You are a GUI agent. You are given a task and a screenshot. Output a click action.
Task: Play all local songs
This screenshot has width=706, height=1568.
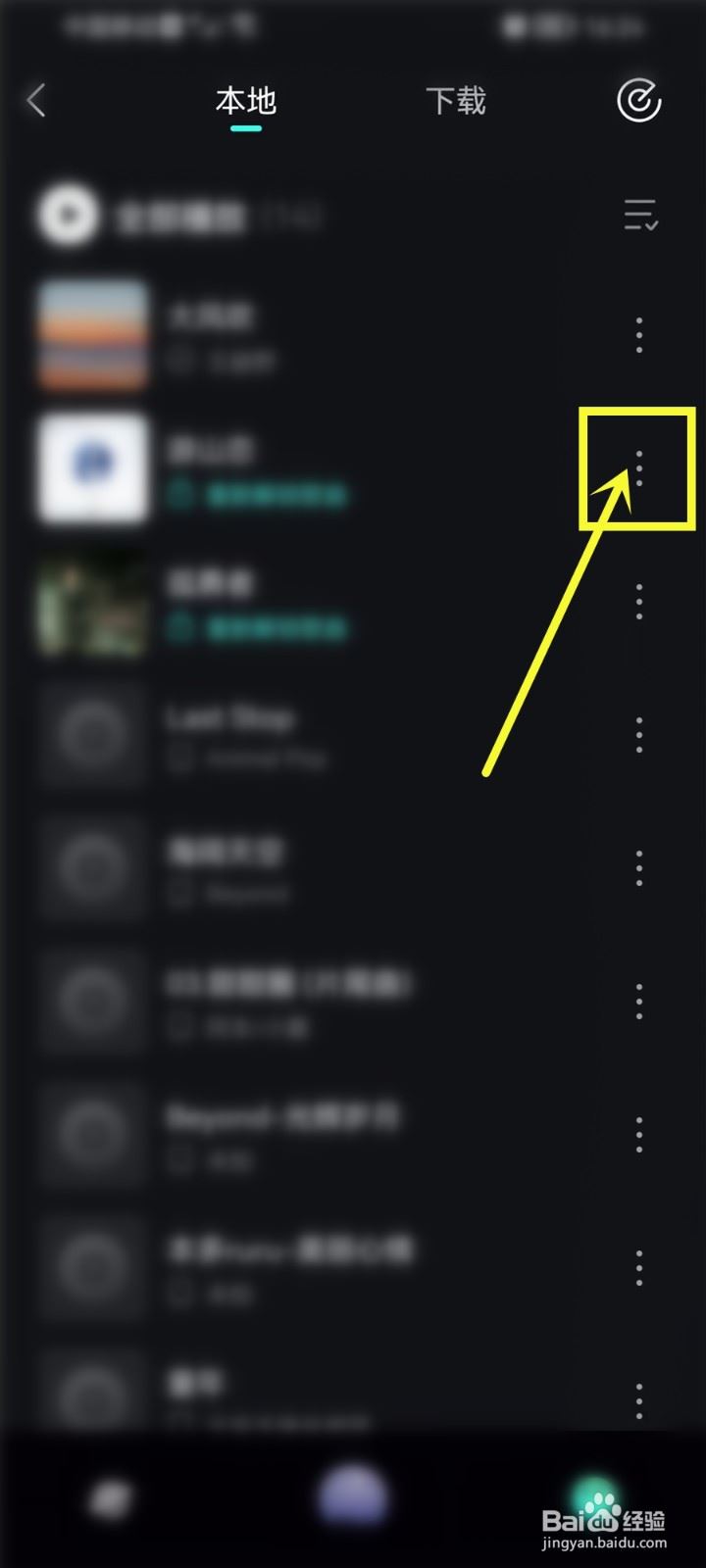(69, 215)
